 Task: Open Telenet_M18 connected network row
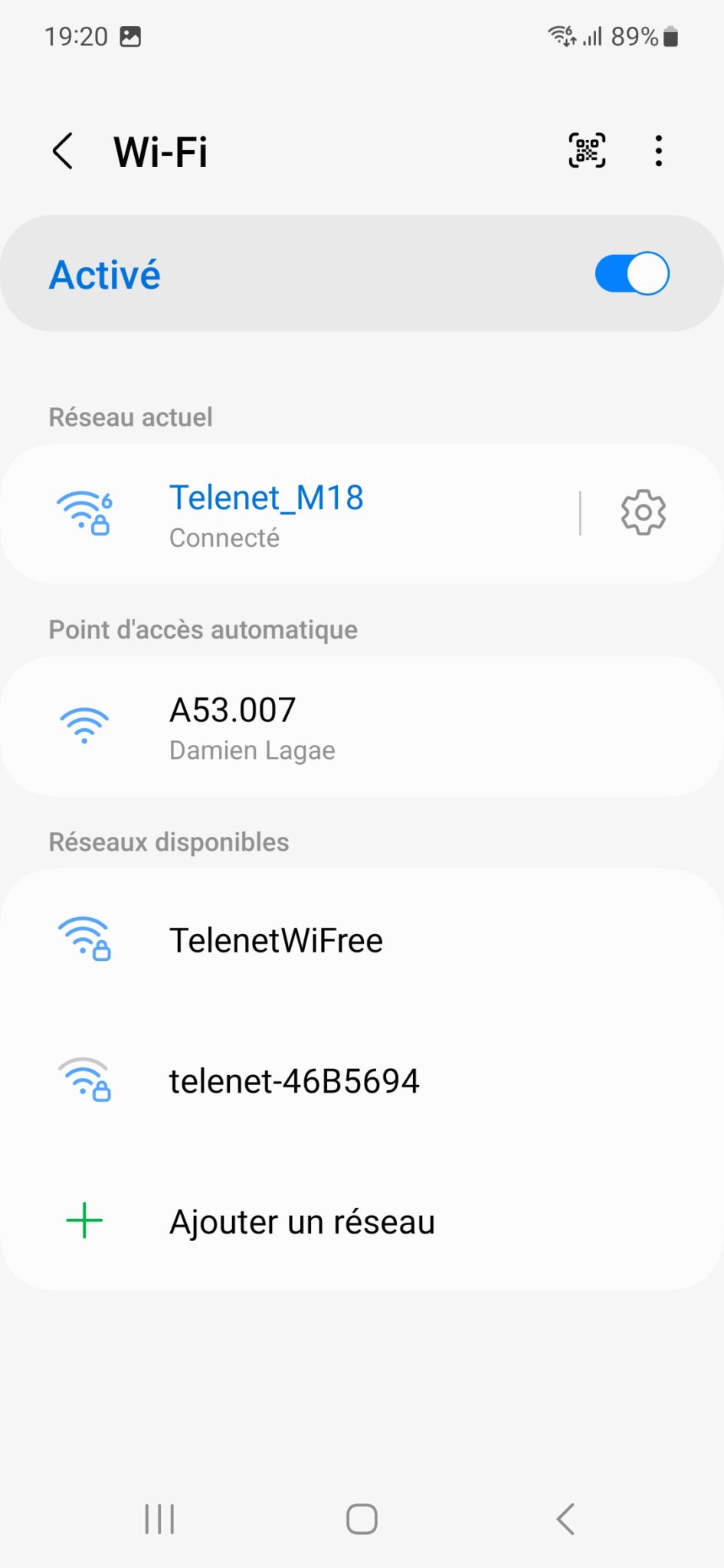(291, 514)
